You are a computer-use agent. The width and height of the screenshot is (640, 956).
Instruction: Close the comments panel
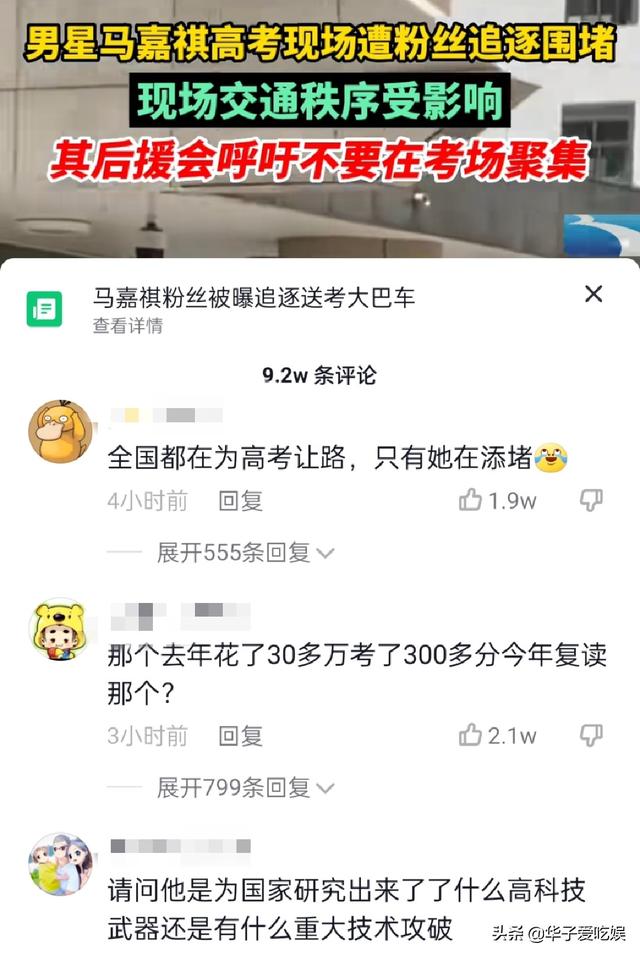[x=593, y=294]
